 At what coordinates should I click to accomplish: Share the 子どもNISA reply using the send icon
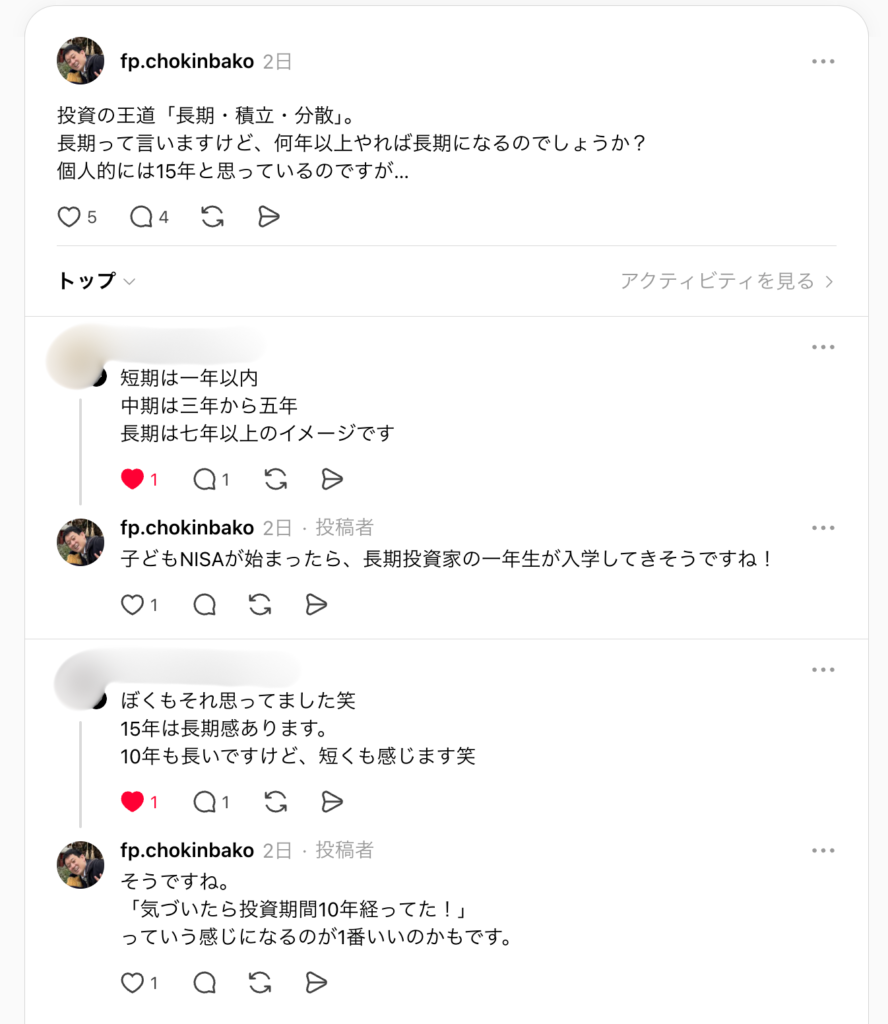[x=317, y=603]
